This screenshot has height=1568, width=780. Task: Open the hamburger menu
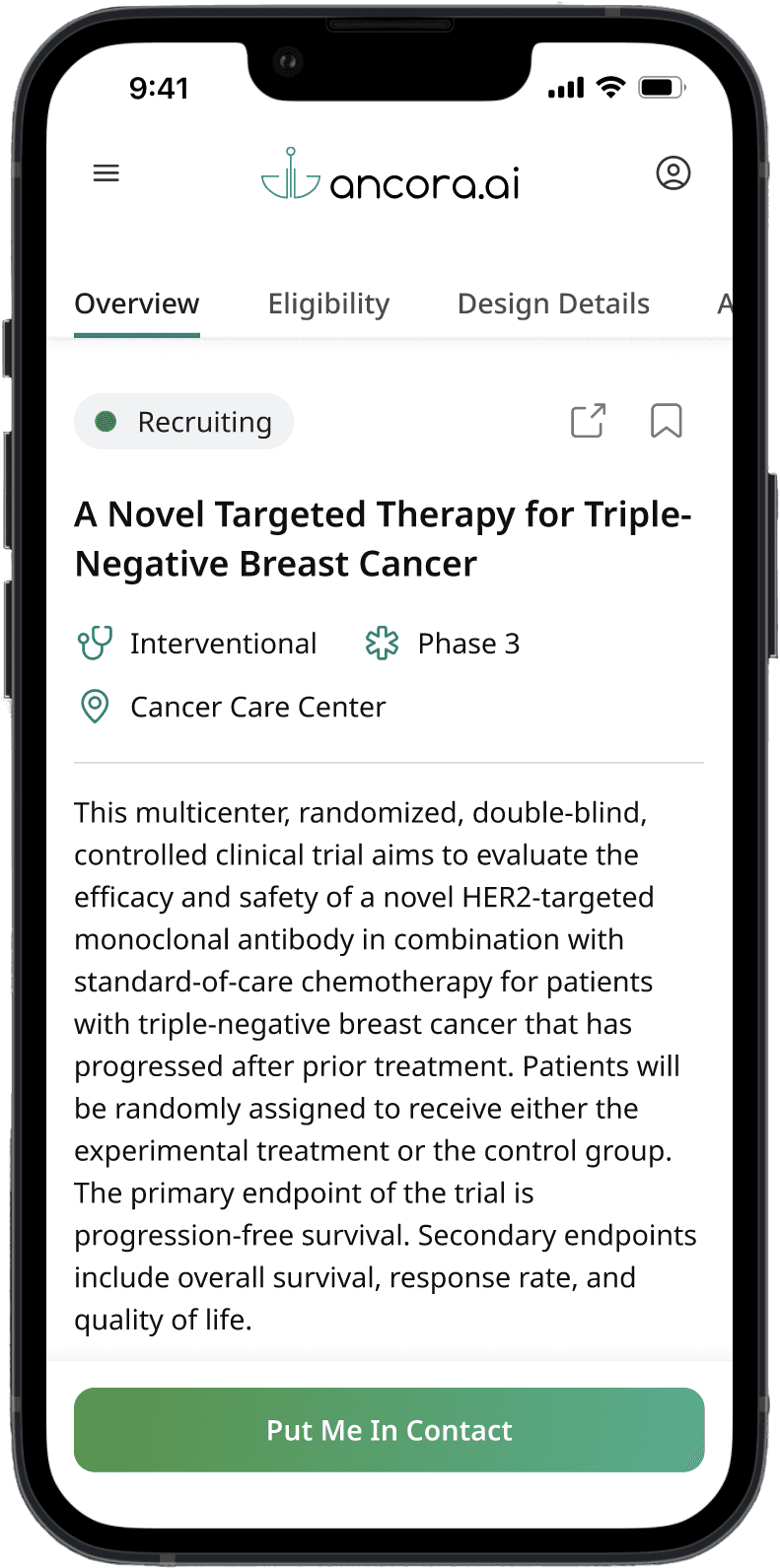pos(106,173)
